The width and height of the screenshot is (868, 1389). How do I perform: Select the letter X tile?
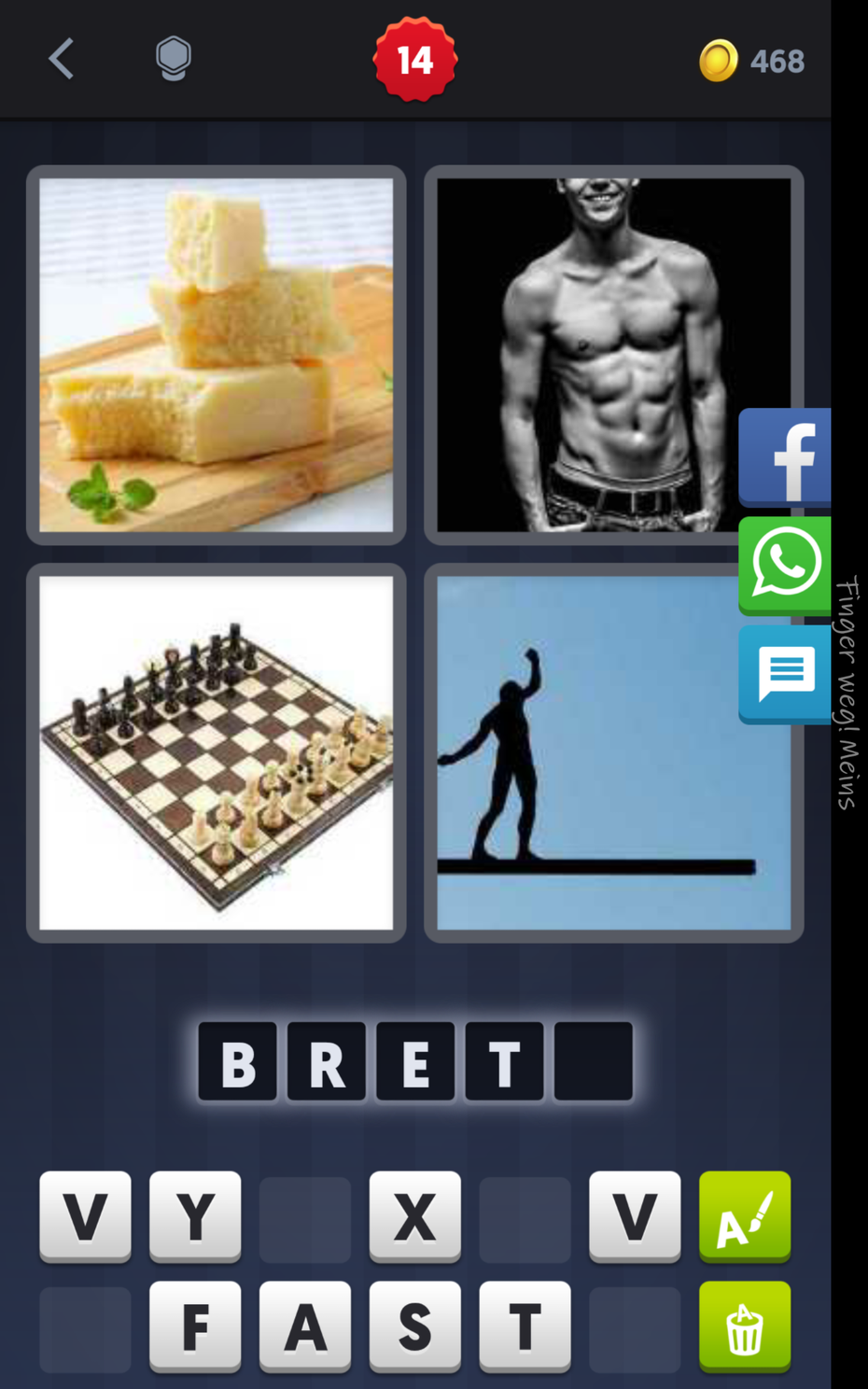tap(415, 1216)
